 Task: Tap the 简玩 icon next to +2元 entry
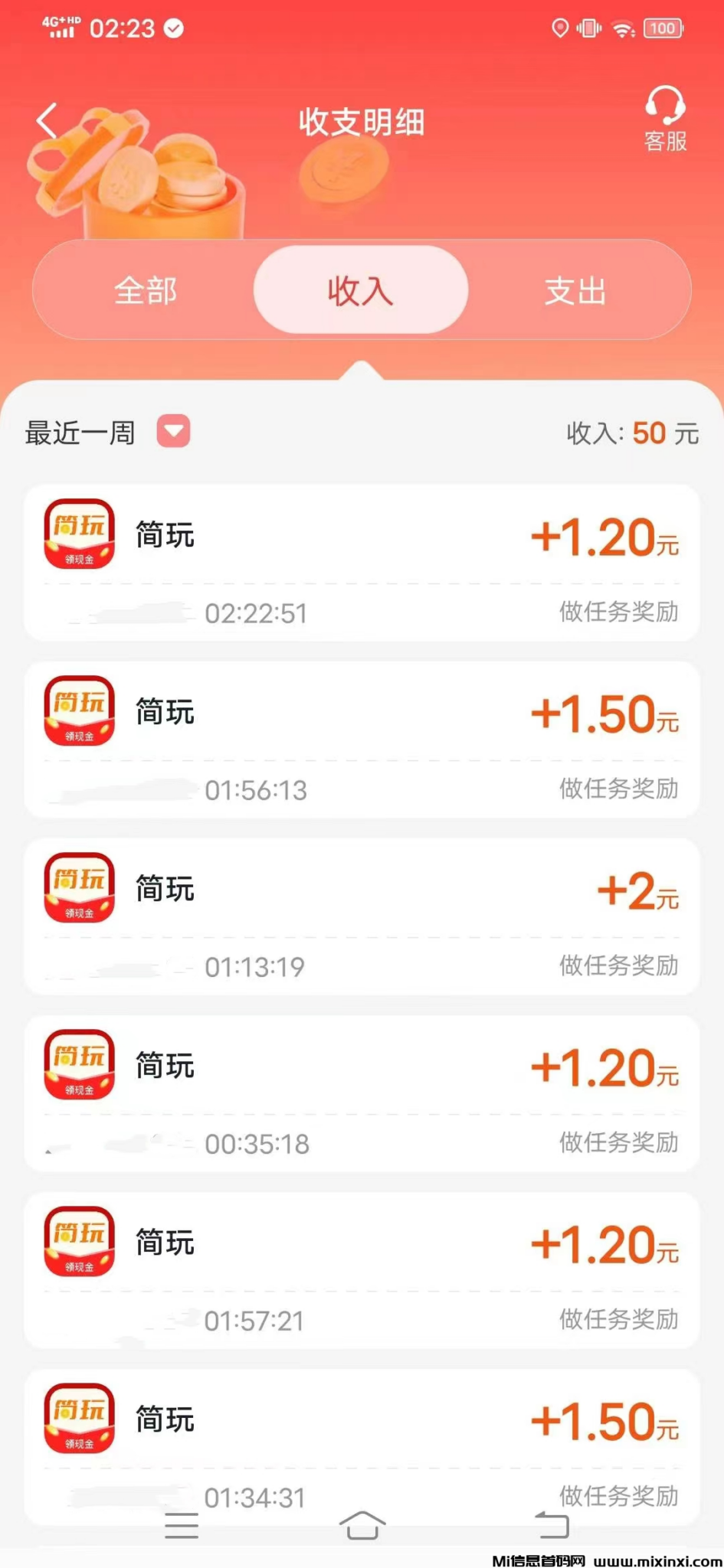(x=79, y=887)
